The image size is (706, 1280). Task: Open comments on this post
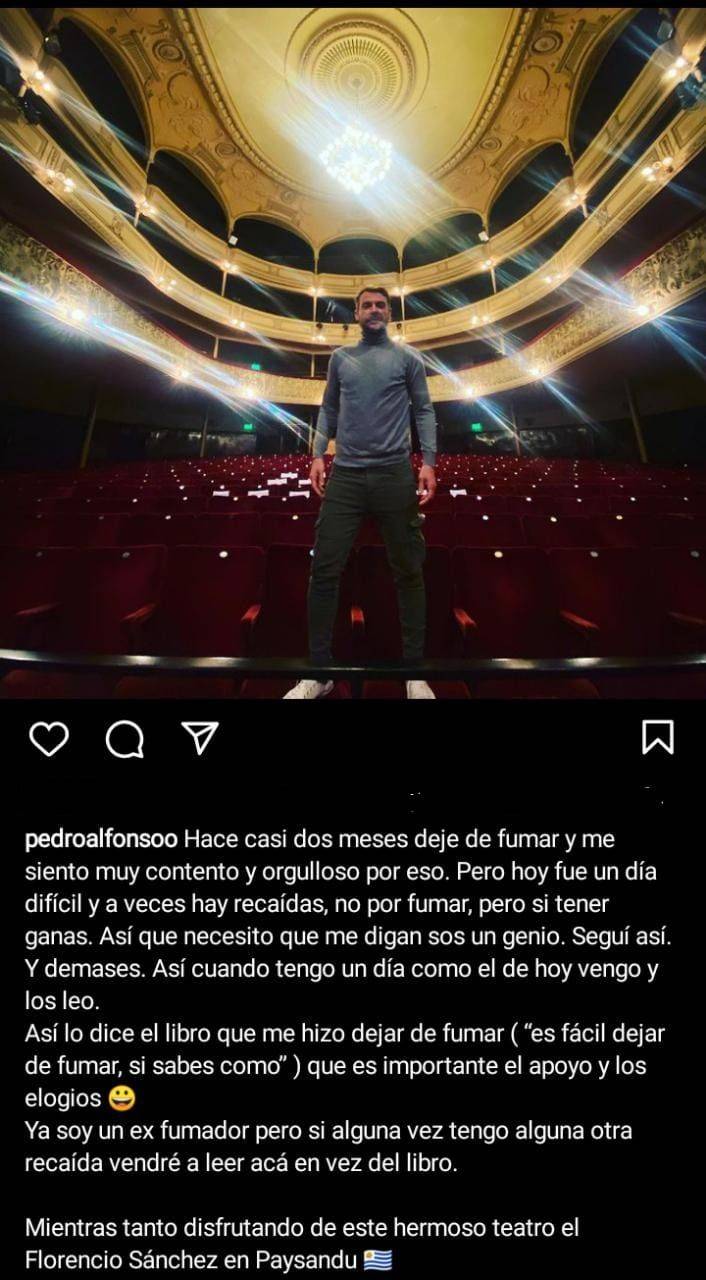tap(125, 739)
